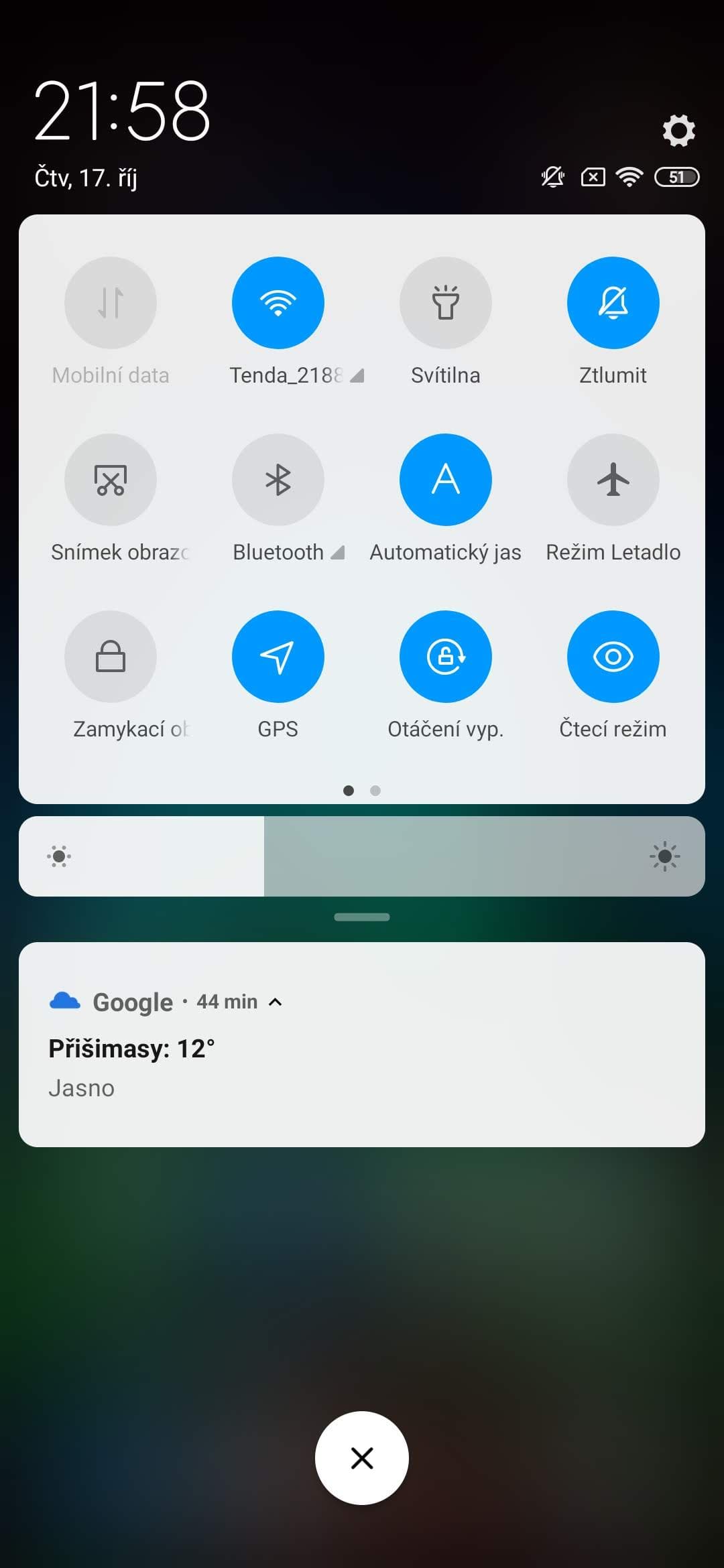Toggle Mobilní data tile
The width and height of the screenshot is (724, 1568).
111,303
